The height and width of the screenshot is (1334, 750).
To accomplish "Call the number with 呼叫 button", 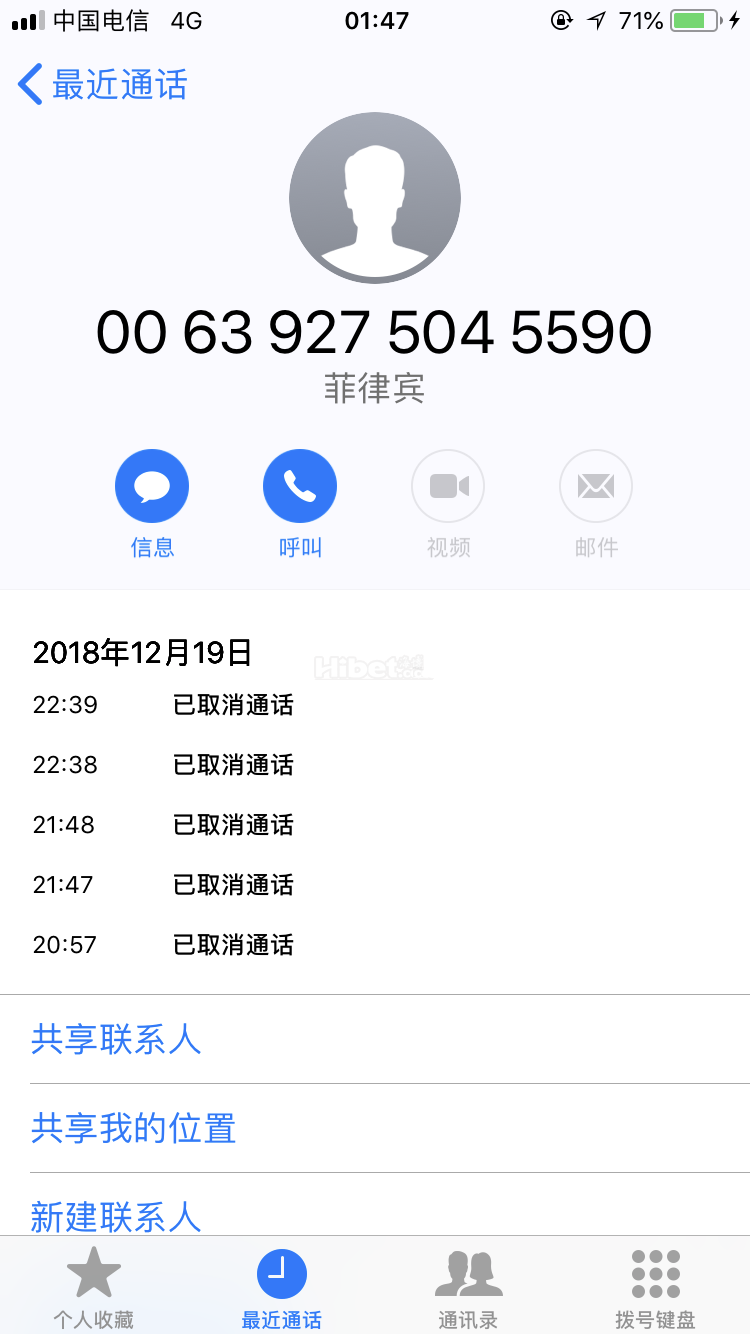I will [300, 488].
